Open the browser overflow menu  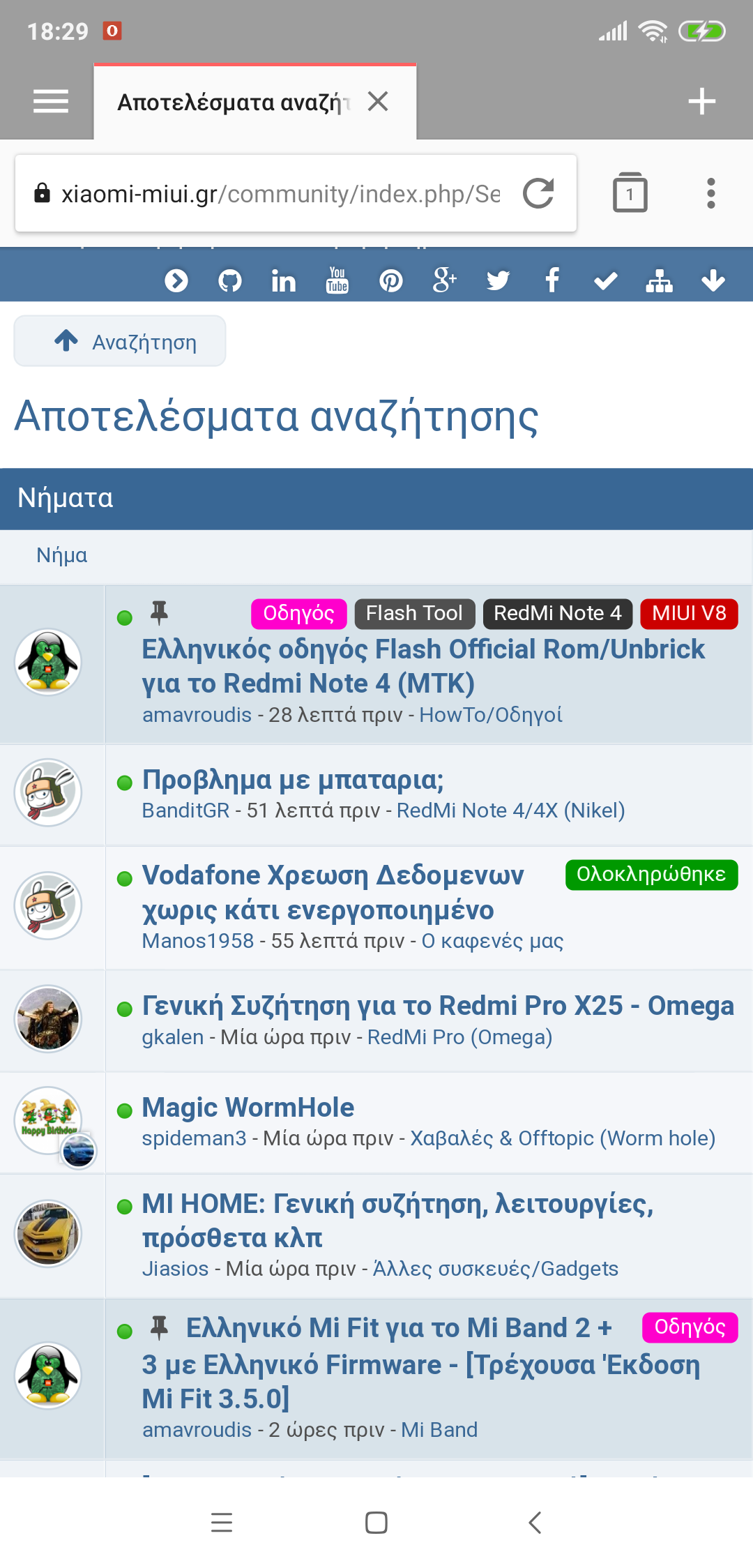tap(710, 193)
